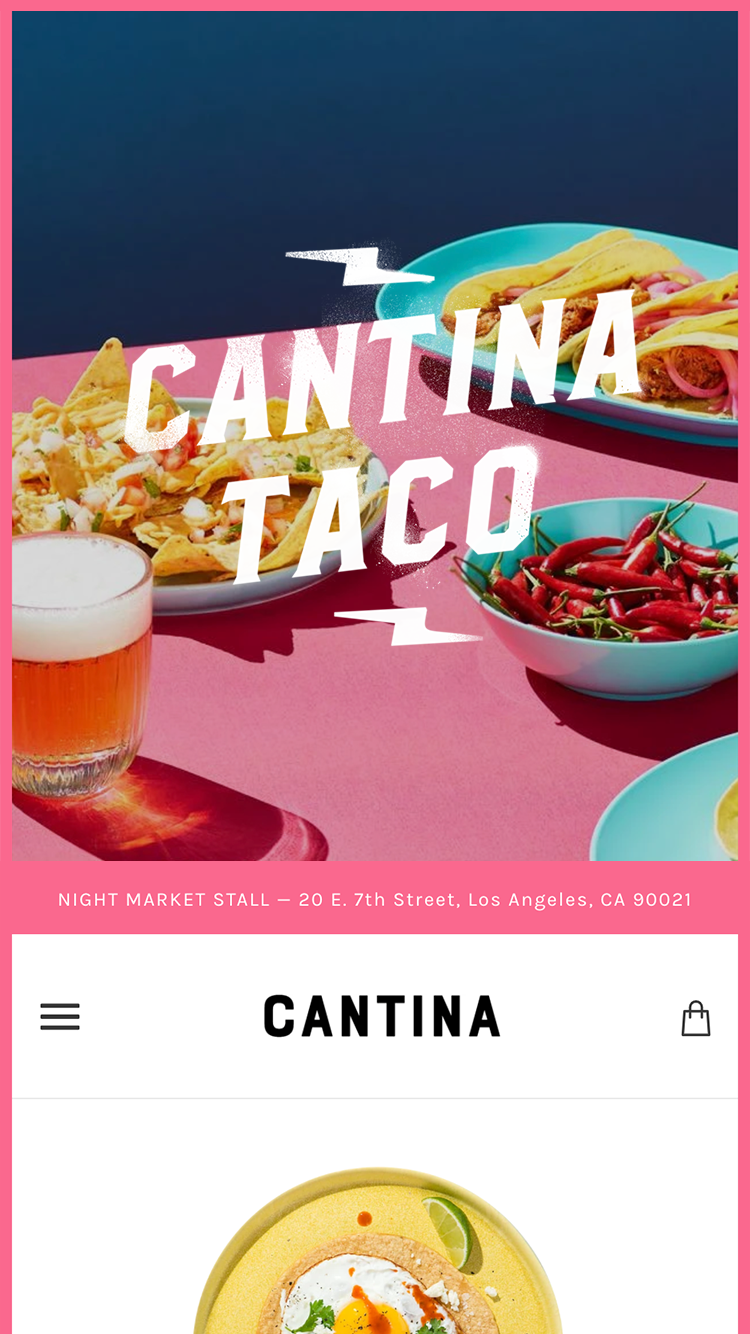The width and height of the screenshot is (750, 1334).
Task: Open the hamburger navigation menu
Action: pyautogui.click(x=60, y=1016)
